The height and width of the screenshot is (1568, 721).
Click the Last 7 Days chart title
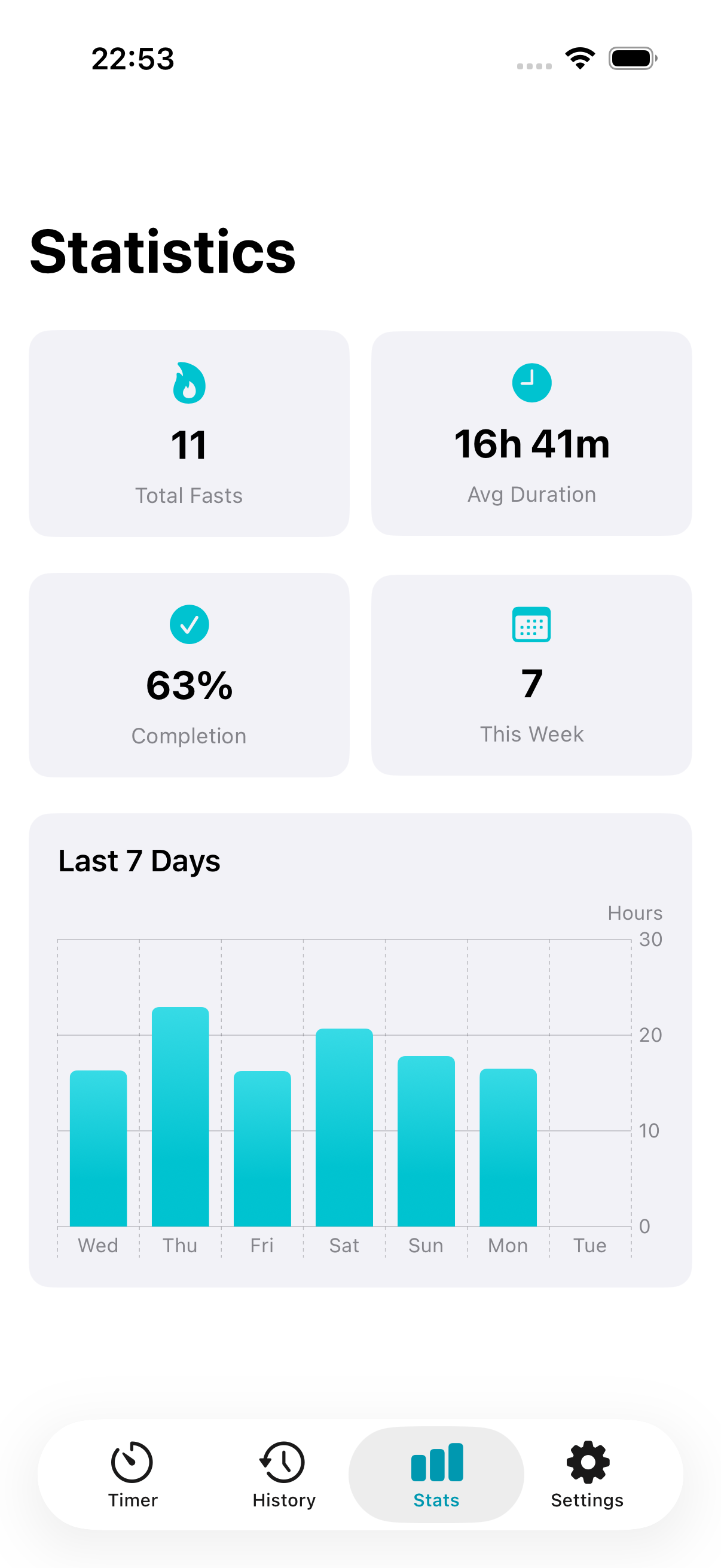point(139,860)
